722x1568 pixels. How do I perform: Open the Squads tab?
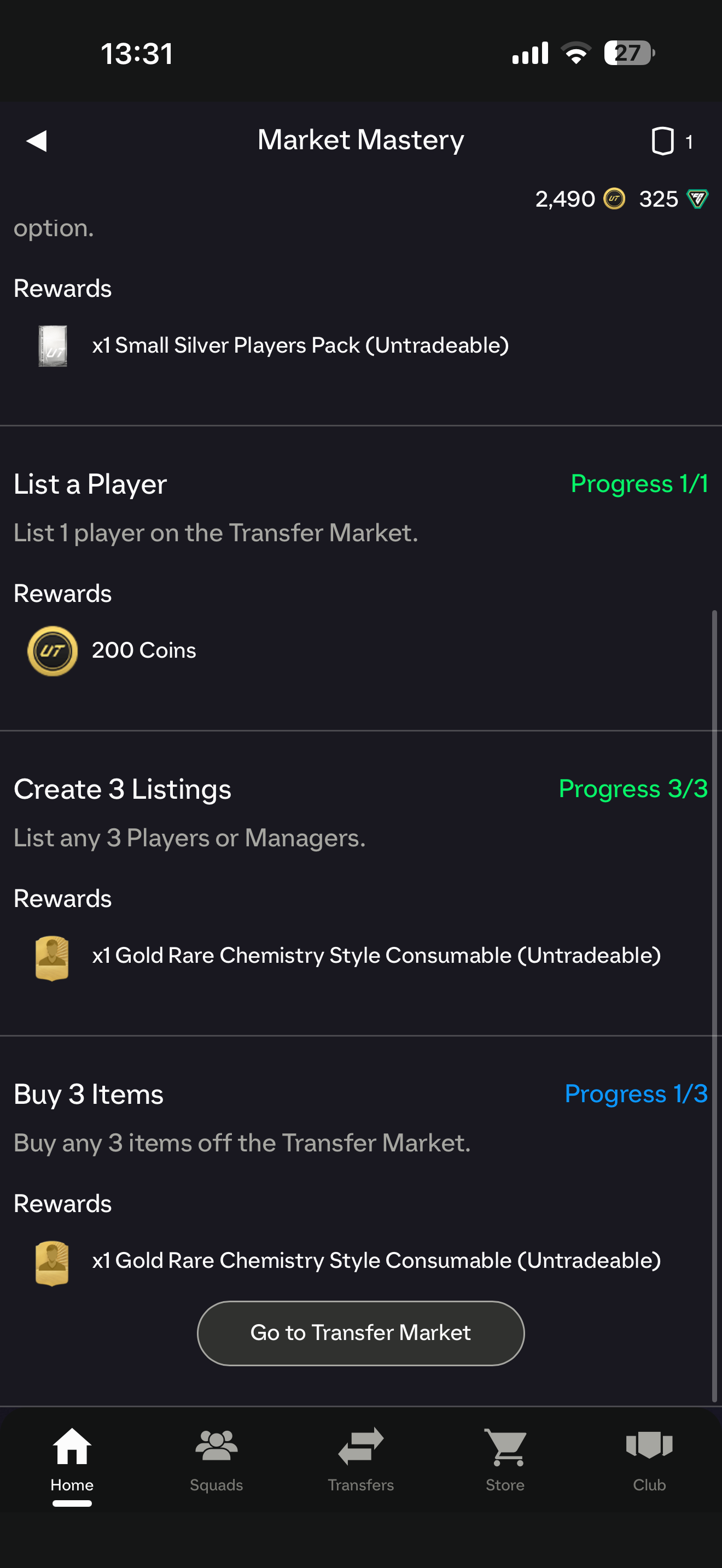pos(216,1460)
